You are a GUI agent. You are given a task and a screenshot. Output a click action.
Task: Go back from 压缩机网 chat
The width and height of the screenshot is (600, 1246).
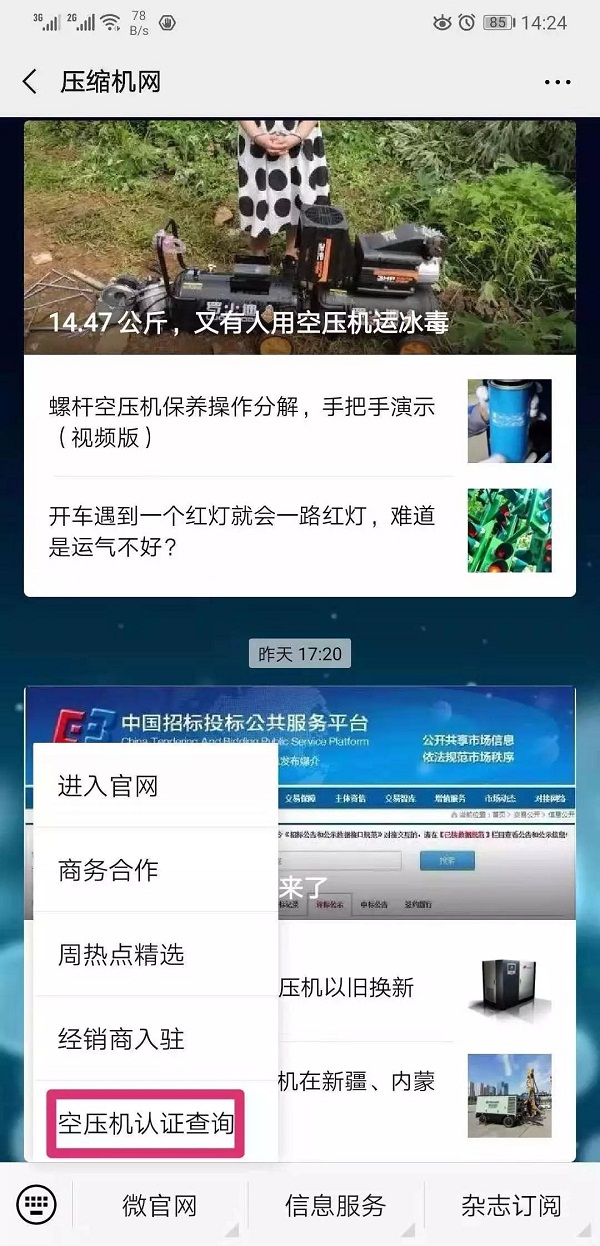point(30,82)
